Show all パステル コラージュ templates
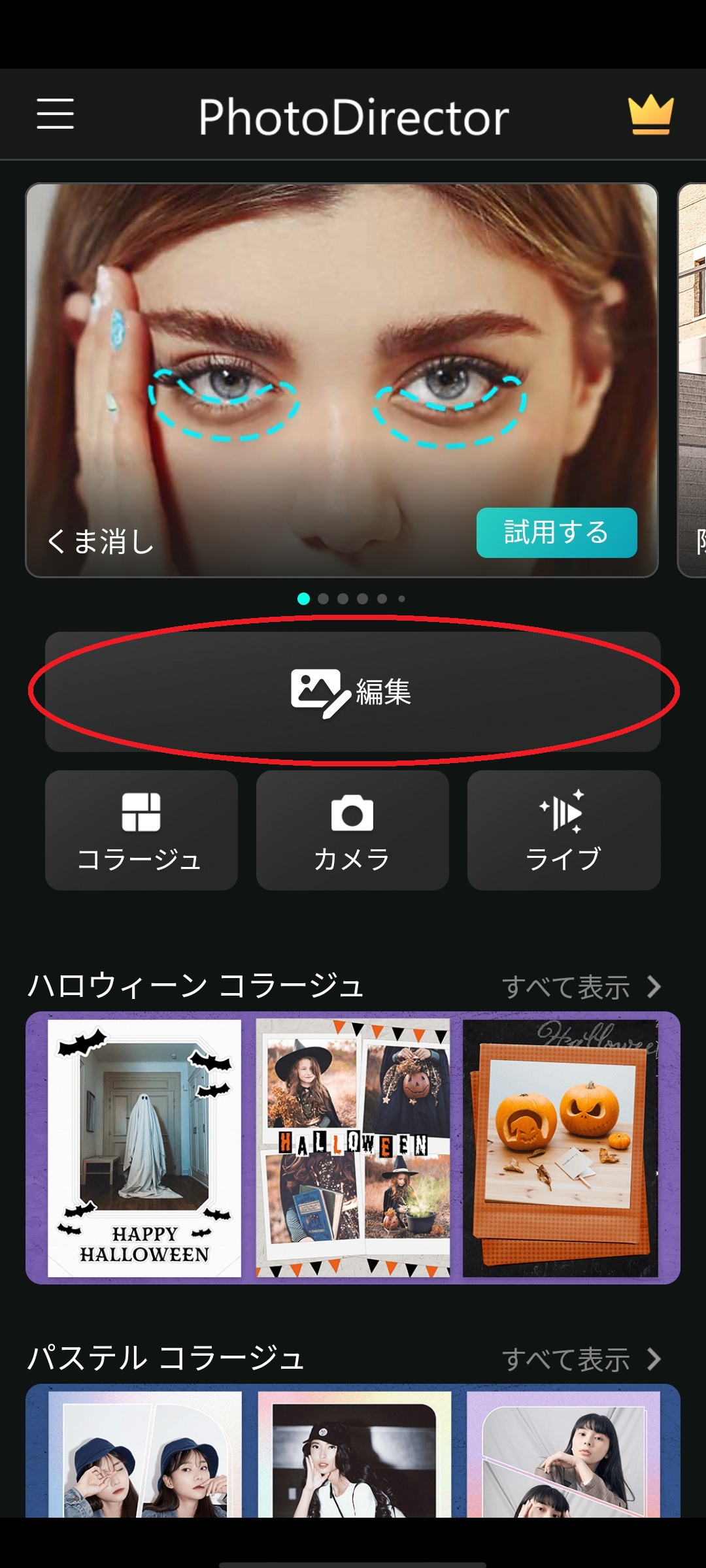 [x=581, y=1360]
